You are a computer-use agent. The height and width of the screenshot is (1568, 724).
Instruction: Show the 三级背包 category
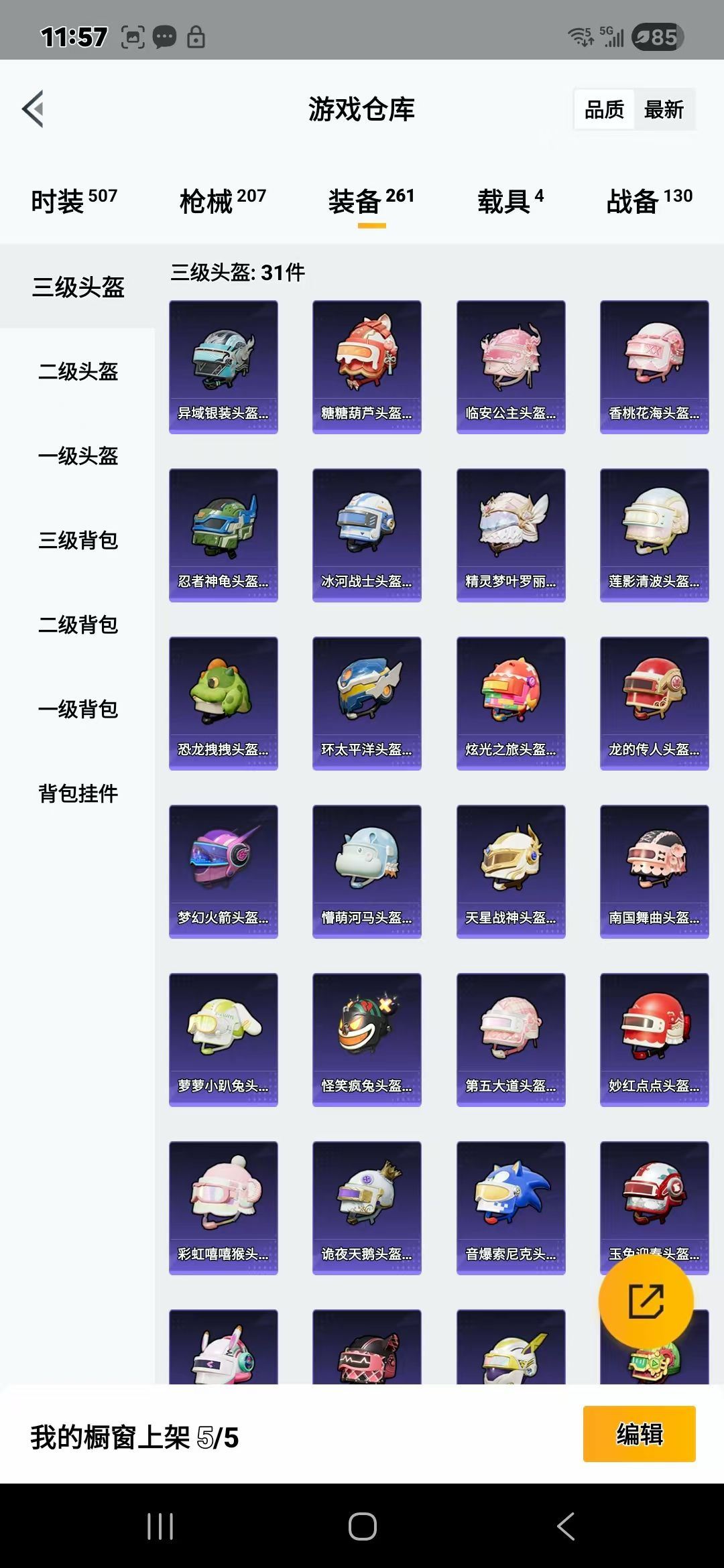(78, 540)
